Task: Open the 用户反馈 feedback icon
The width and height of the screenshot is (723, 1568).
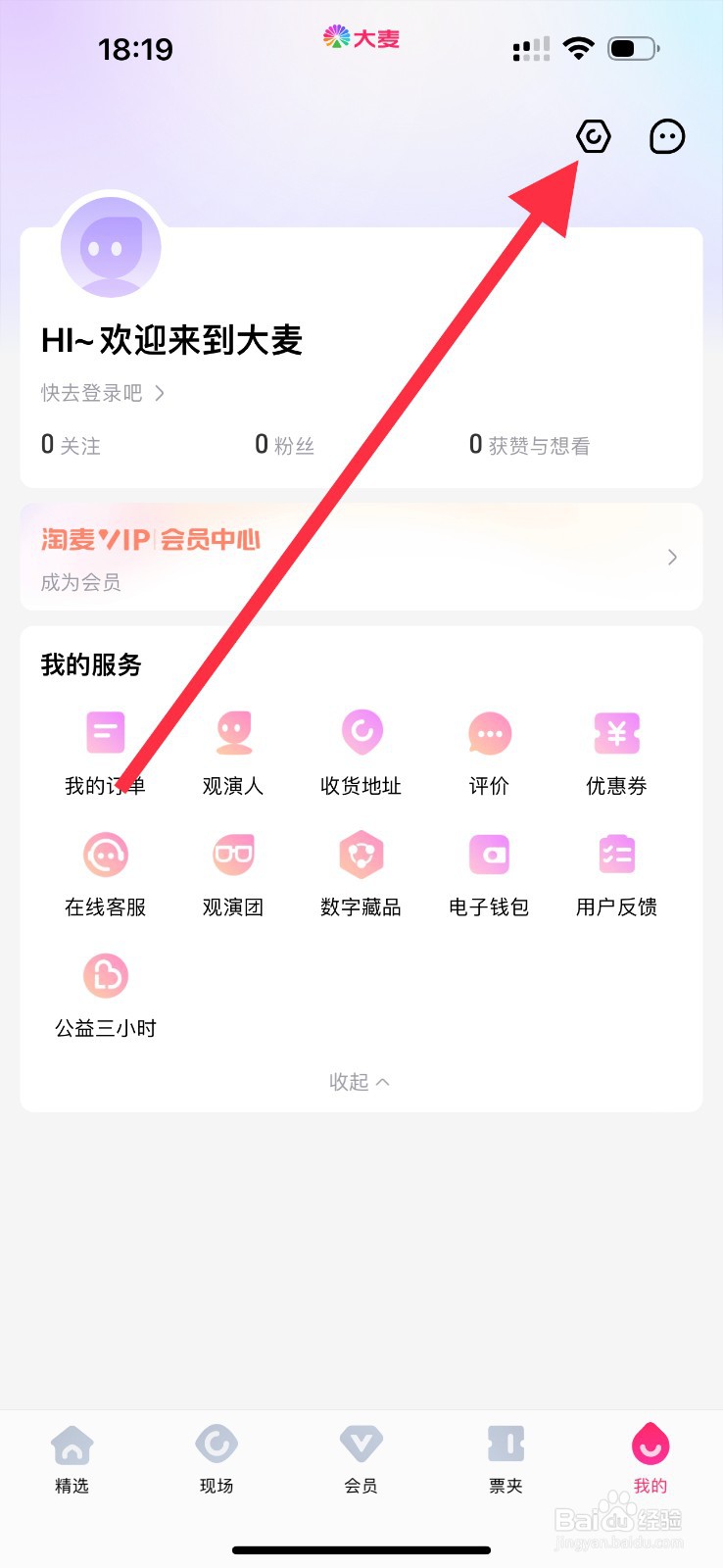Action: click(616, 854)
